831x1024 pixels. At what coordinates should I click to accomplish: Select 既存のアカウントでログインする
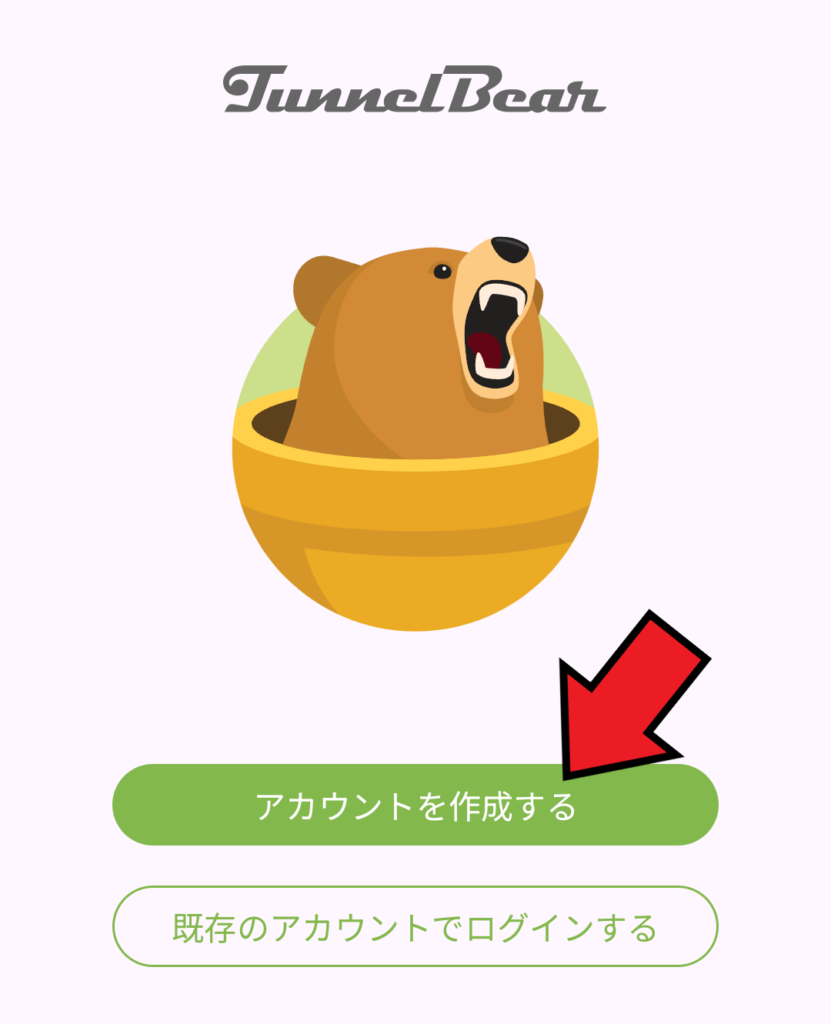pos(415,927)
